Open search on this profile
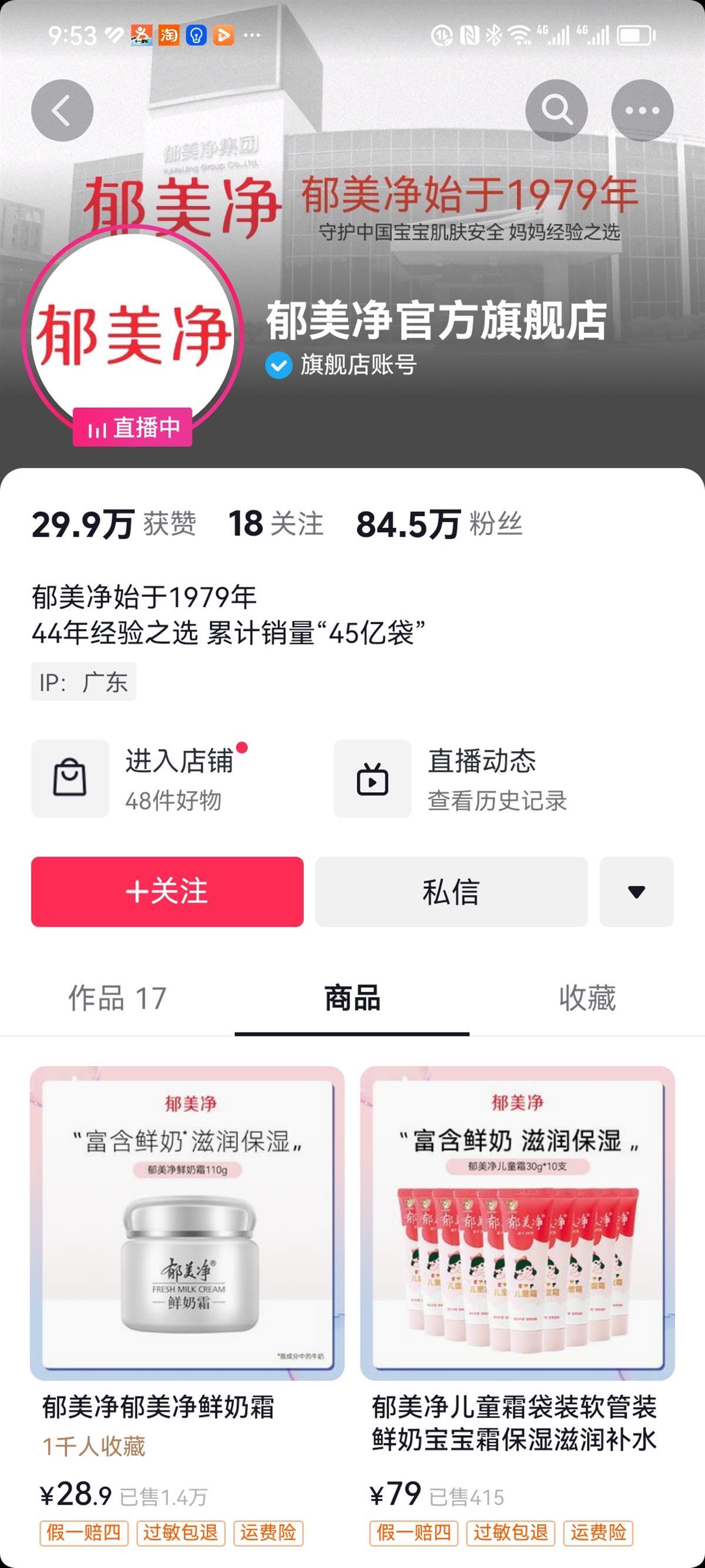 click(556, 111)
